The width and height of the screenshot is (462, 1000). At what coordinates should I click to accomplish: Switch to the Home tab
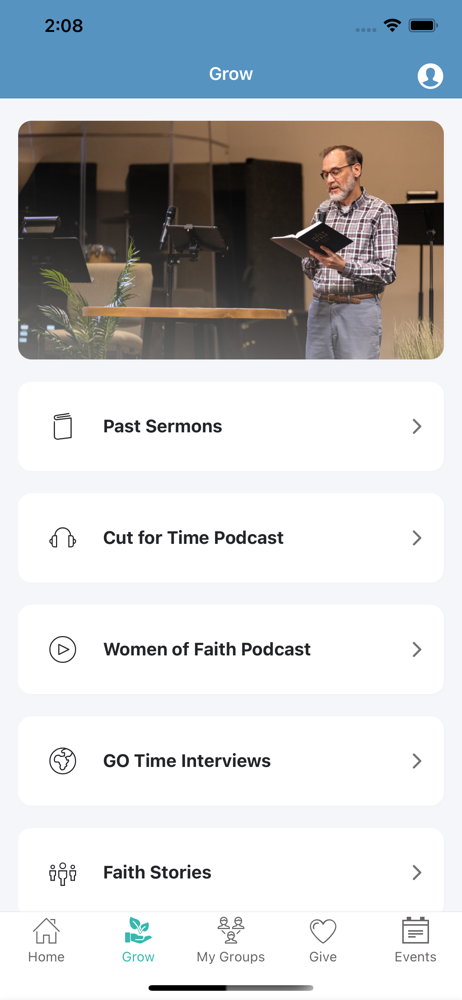pos(46,940)
